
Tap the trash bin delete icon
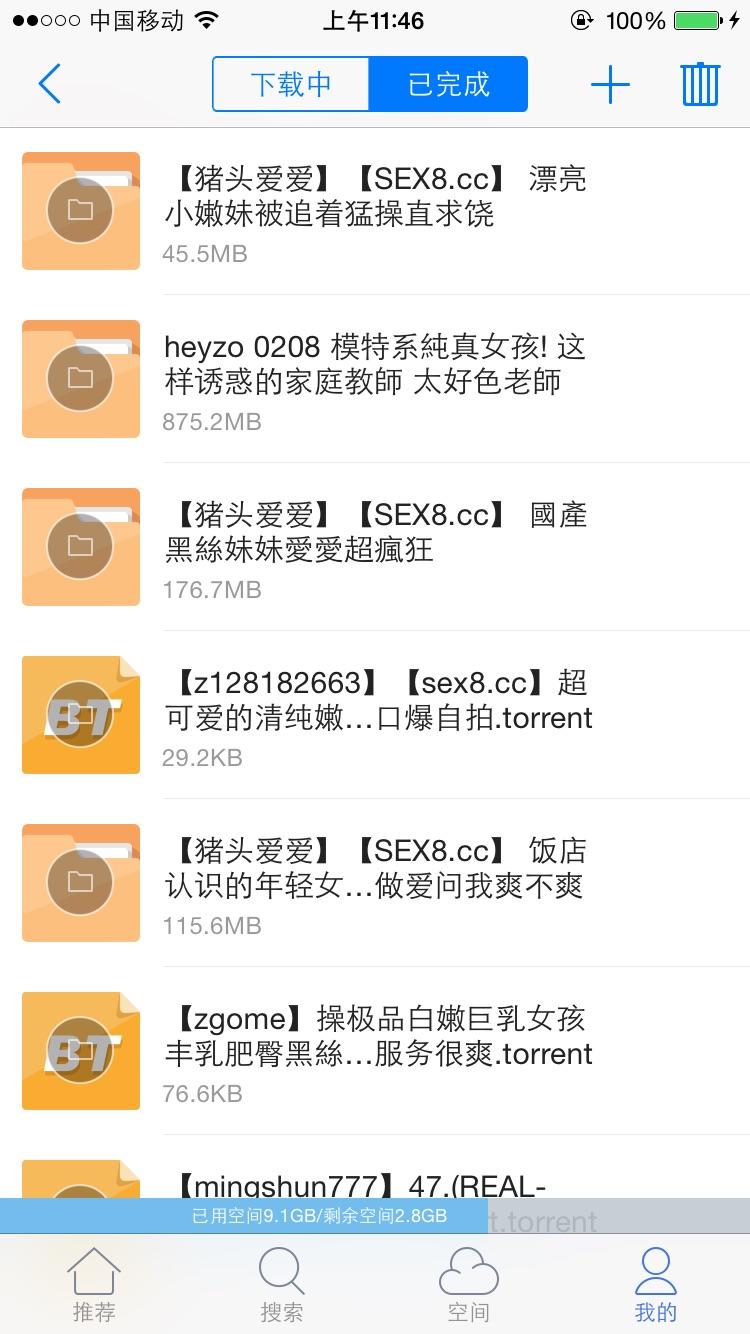point(700,84)
